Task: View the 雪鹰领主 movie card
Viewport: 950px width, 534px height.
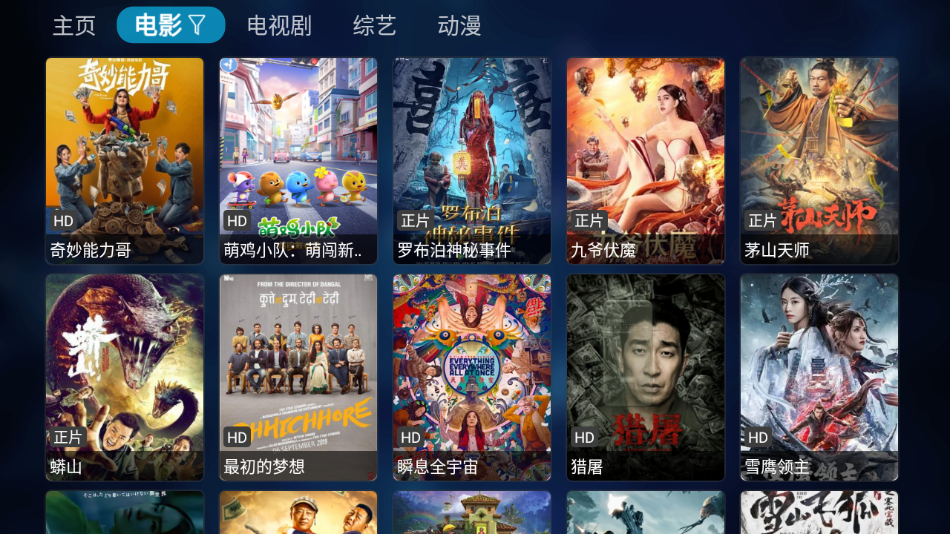Action: click(x=819, y=377)
